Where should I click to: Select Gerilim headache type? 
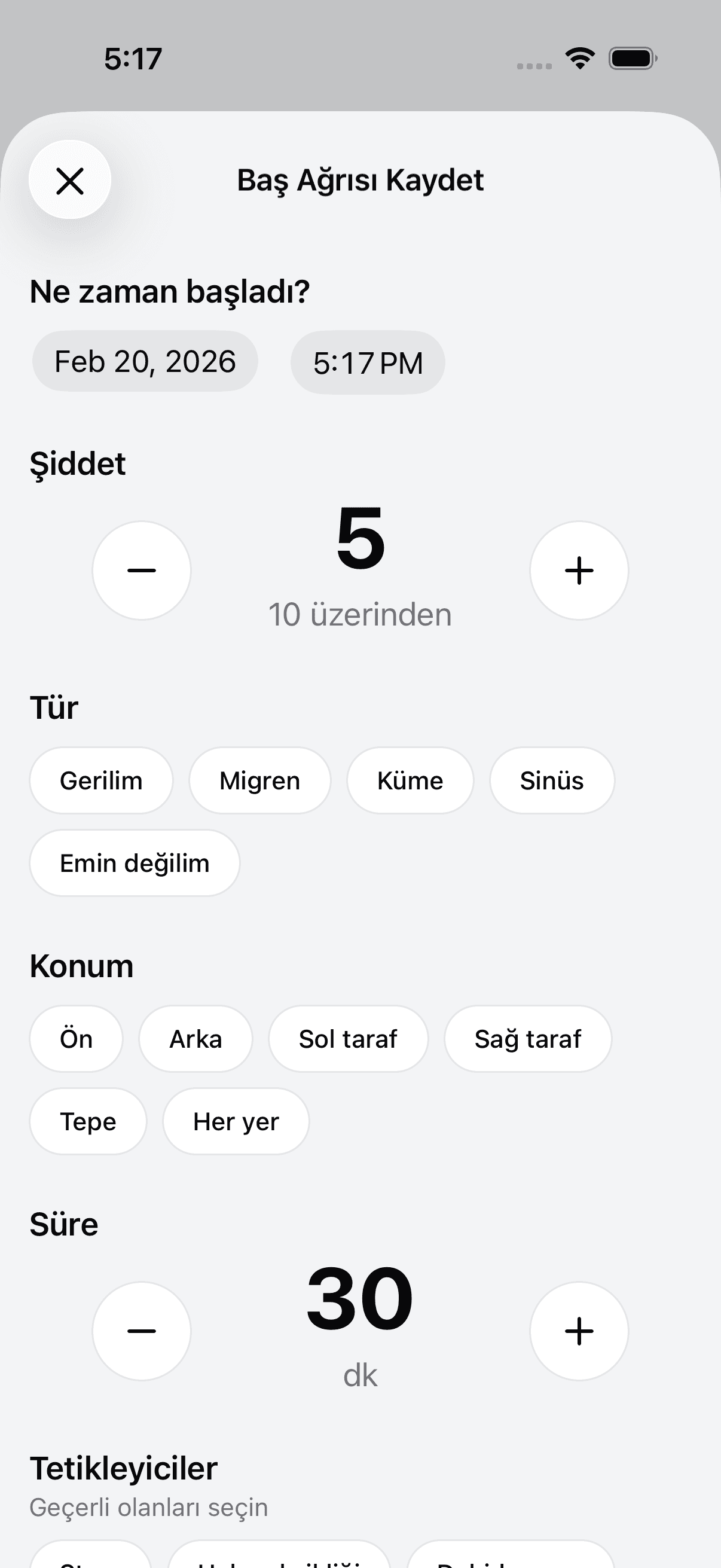point(101,780)
